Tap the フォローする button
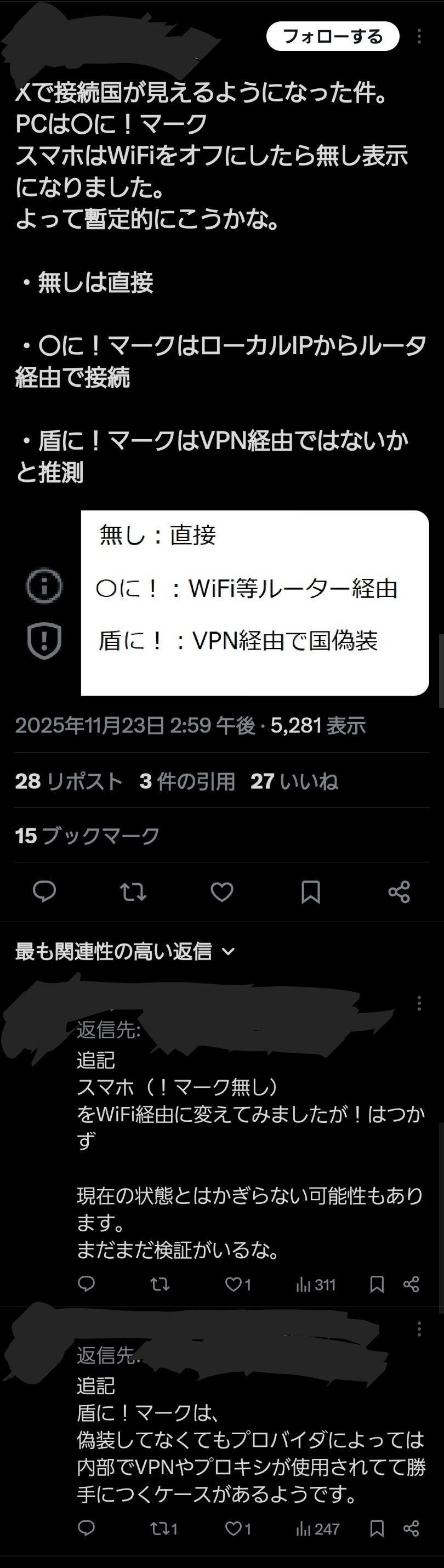444x1568 pixels. coord(332,37)
